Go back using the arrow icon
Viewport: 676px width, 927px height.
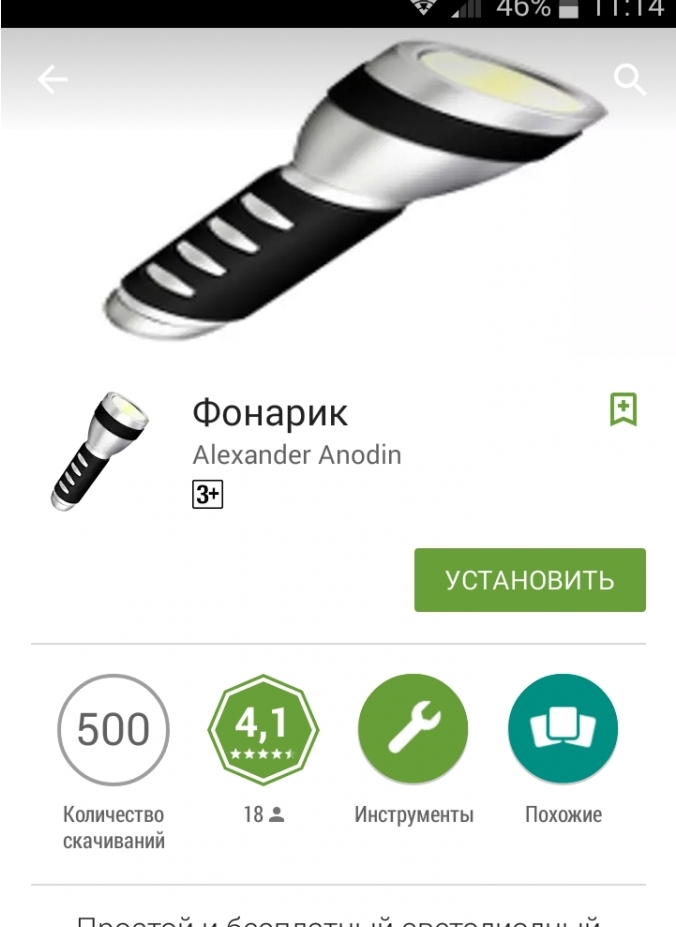(53, 80)
